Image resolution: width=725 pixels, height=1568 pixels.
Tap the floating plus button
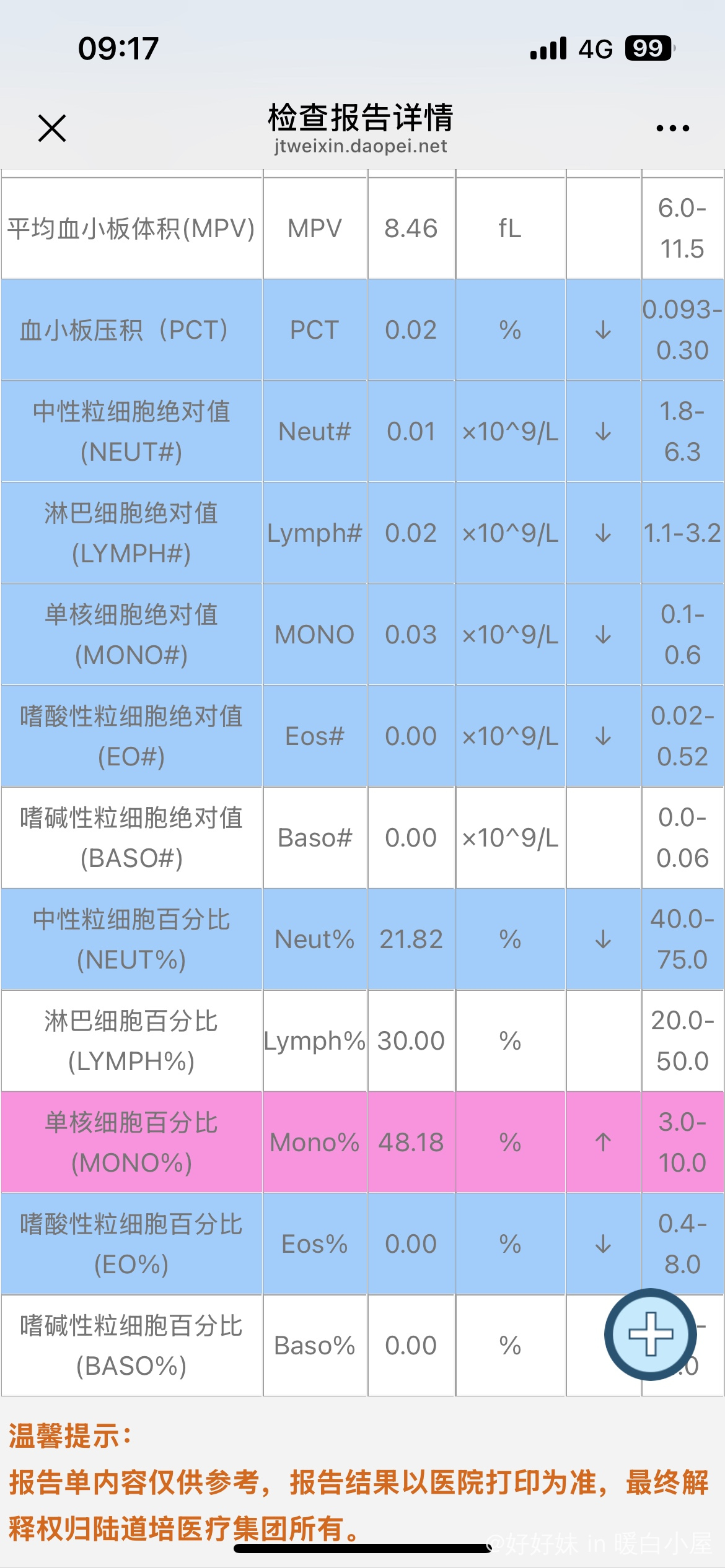[650, 1333]
